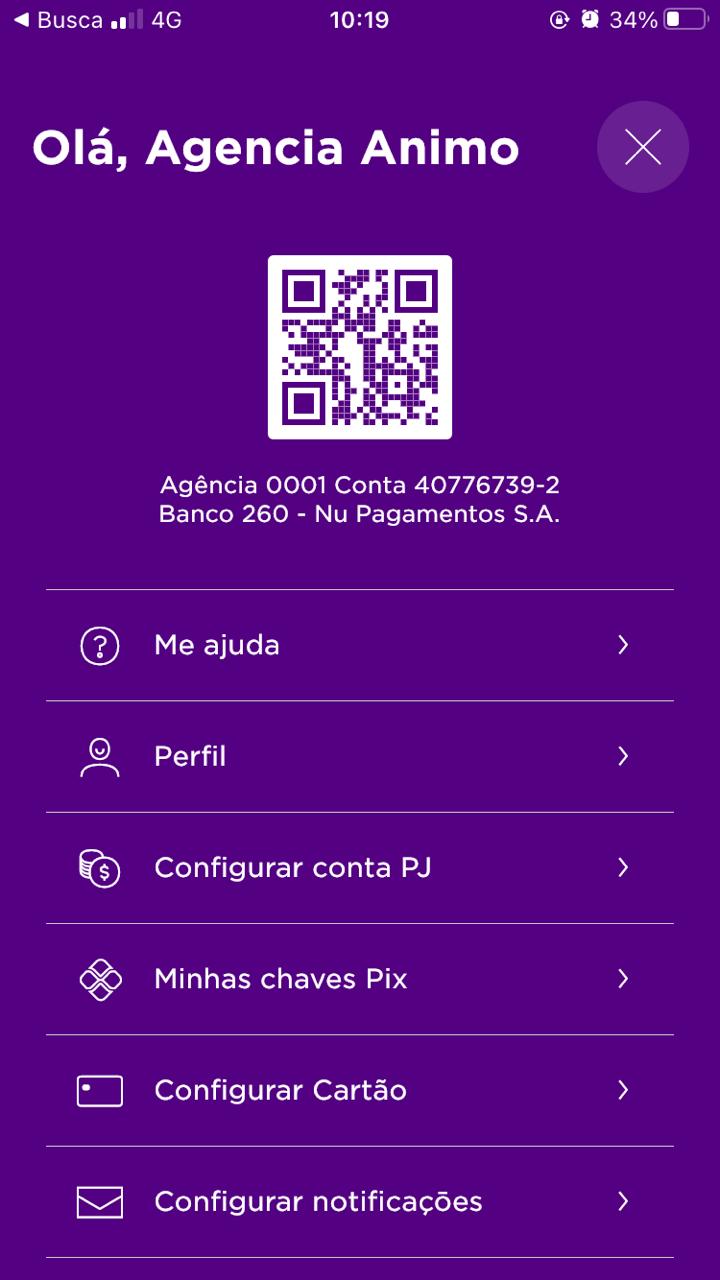View Minhas chaves Pix
The height and width of the screenshot is (1280, 720).
click(x=358, y=978)
